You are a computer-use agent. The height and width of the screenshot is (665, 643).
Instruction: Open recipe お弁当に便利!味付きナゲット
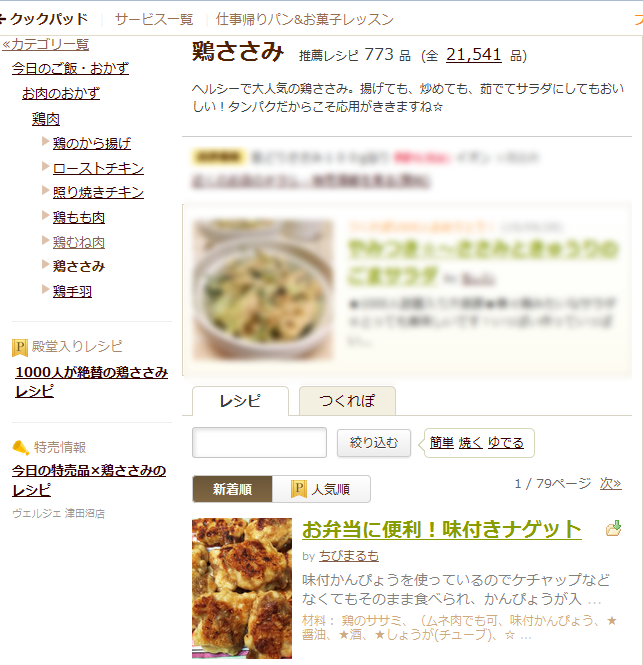coord(441,528)
